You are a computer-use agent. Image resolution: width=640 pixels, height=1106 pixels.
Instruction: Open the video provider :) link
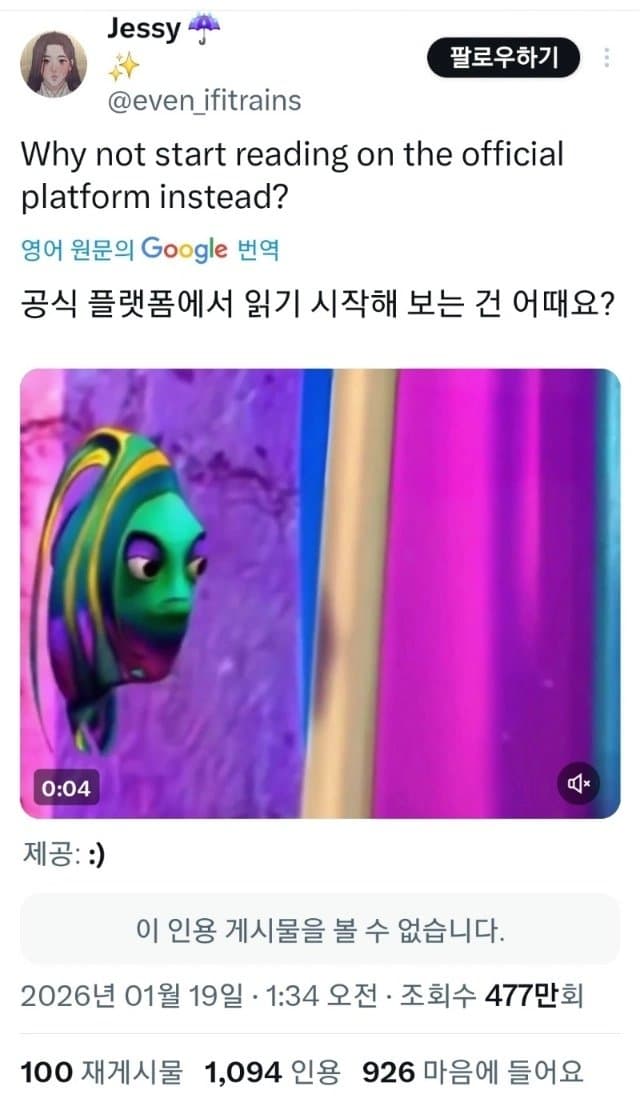(x=96, y=858)
